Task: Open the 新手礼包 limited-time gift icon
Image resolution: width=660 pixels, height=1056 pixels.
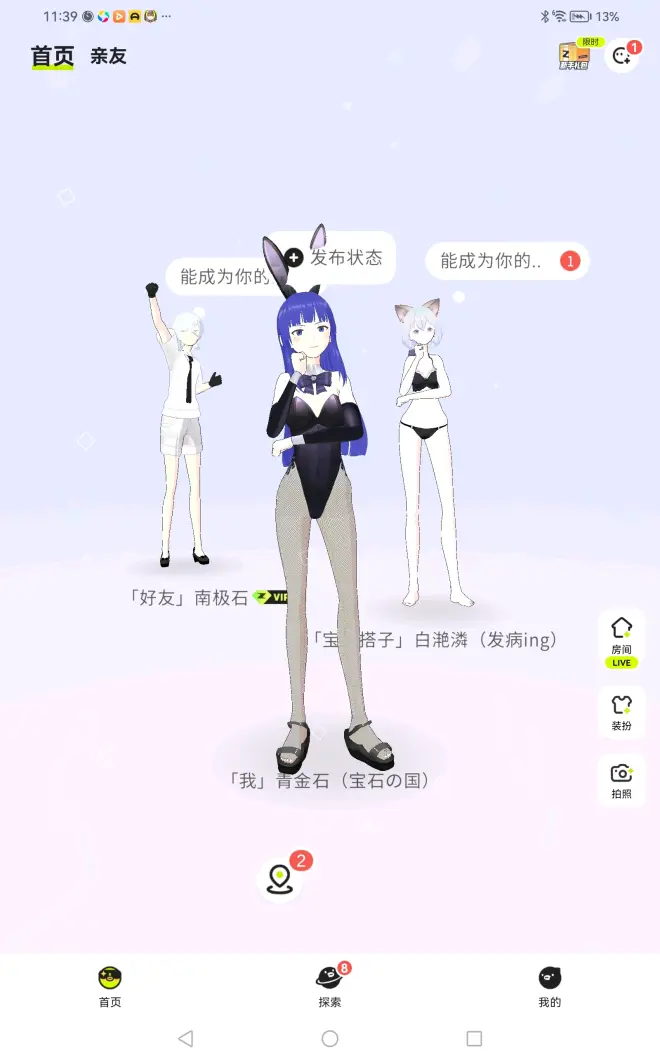Action: tap(573, 55)
